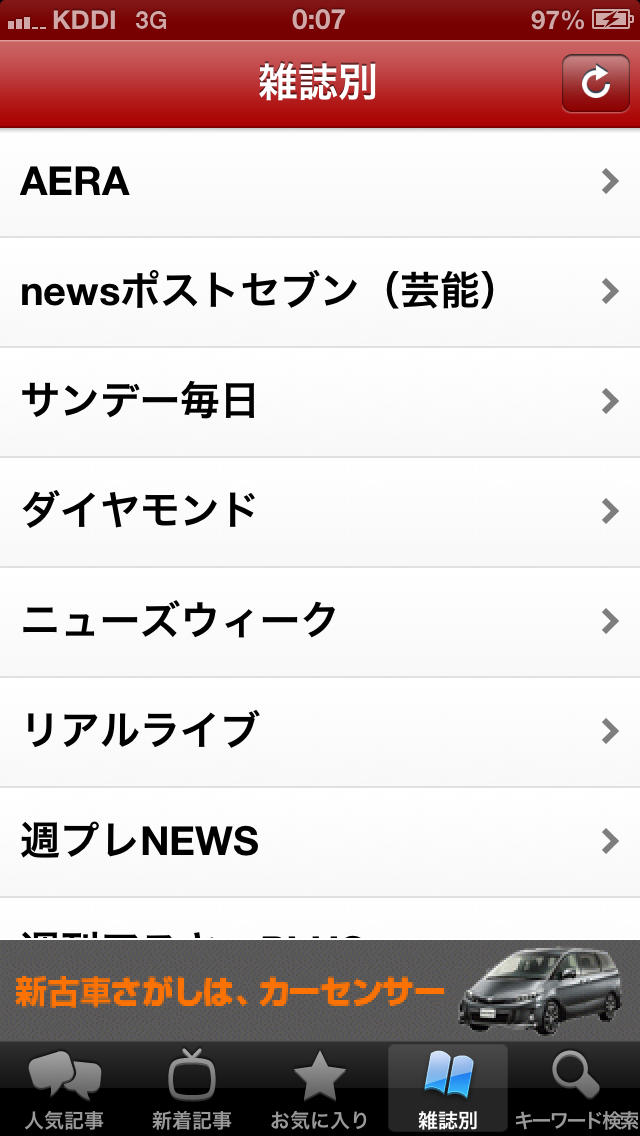640x1136 pixels.
Task: Open the キーワード検索 tab
Action: 576,1090
